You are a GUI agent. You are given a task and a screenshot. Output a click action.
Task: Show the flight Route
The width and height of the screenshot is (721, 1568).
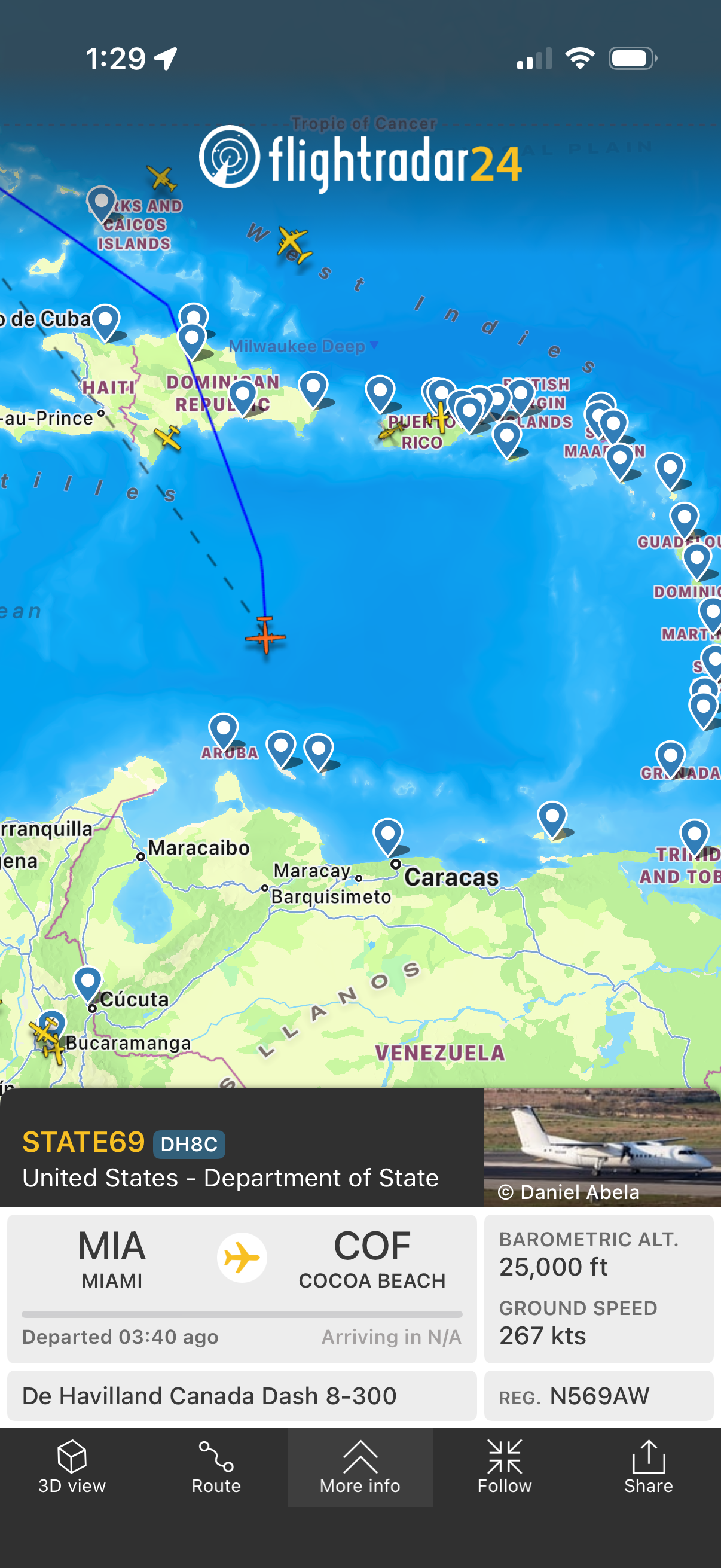click(216, 1467)
